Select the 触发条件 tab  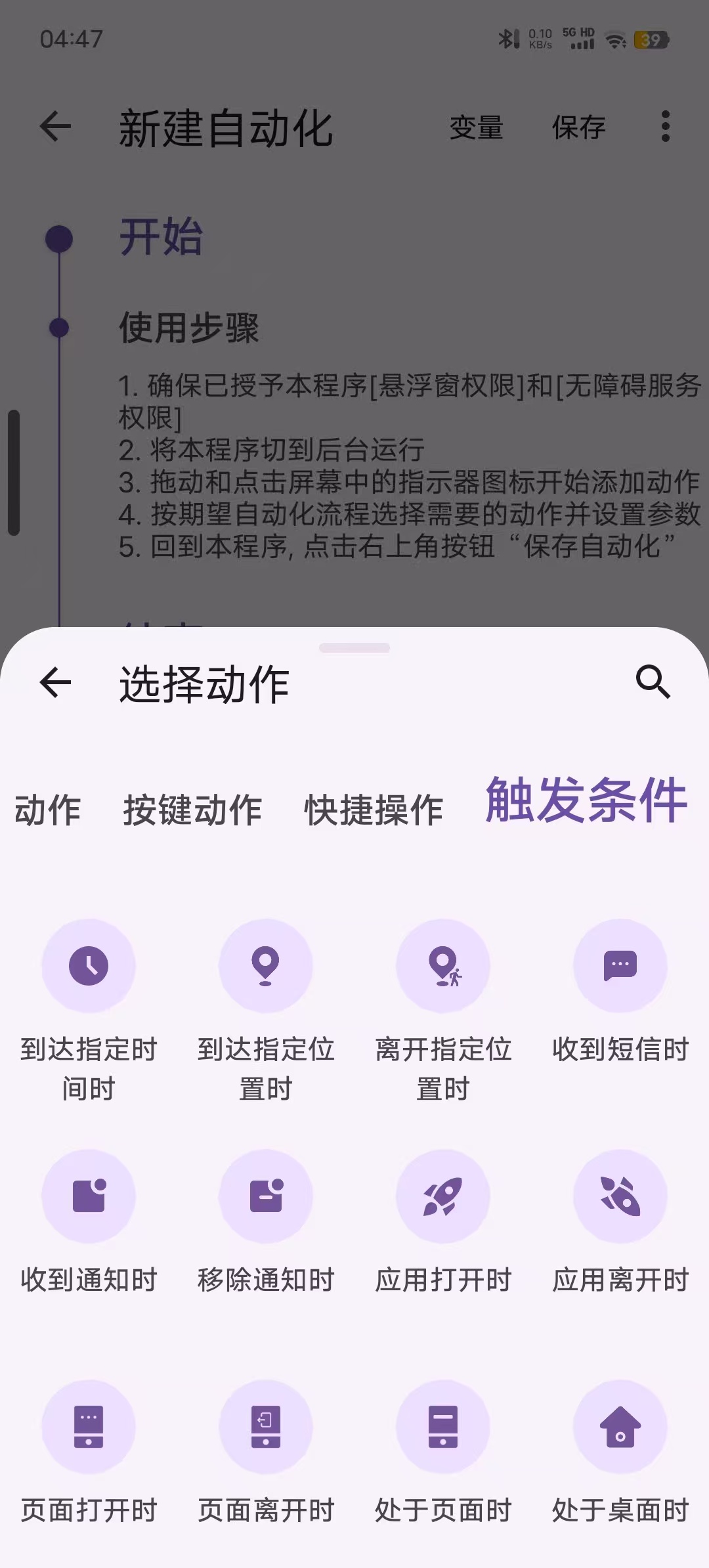coord(586,800)
